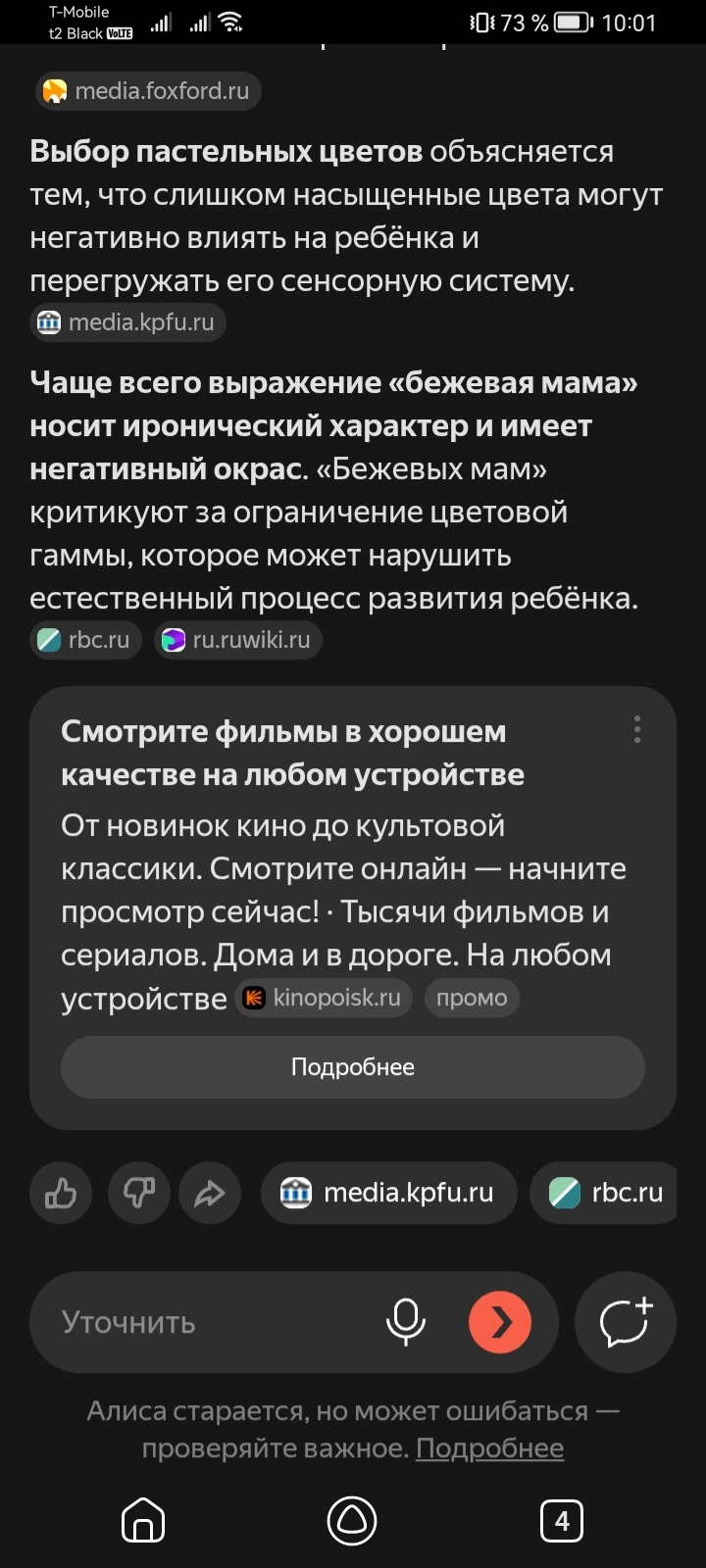Open the ru.ruwiki.ru source chip
Image resolution: width=706 pixels, height=1568 pixels.
coord(238,640)
